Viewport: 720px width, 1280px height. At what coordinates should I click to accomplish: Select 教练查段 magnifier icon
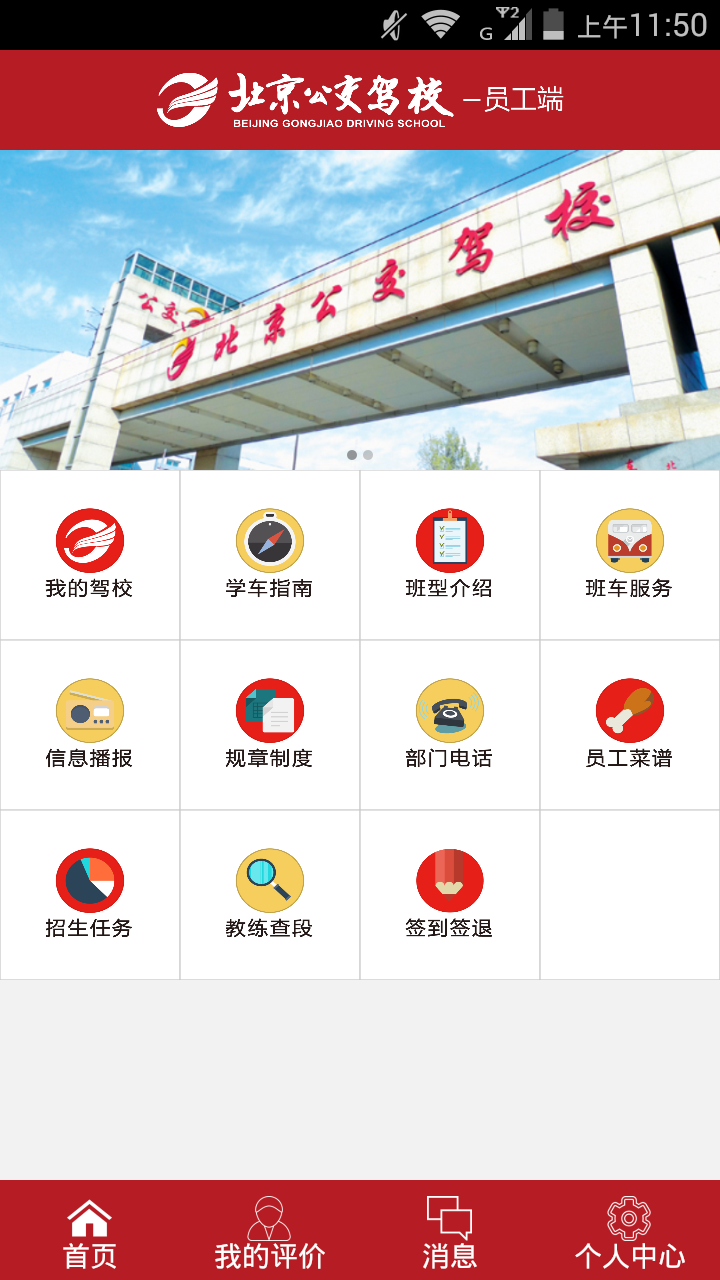[269, 878]
